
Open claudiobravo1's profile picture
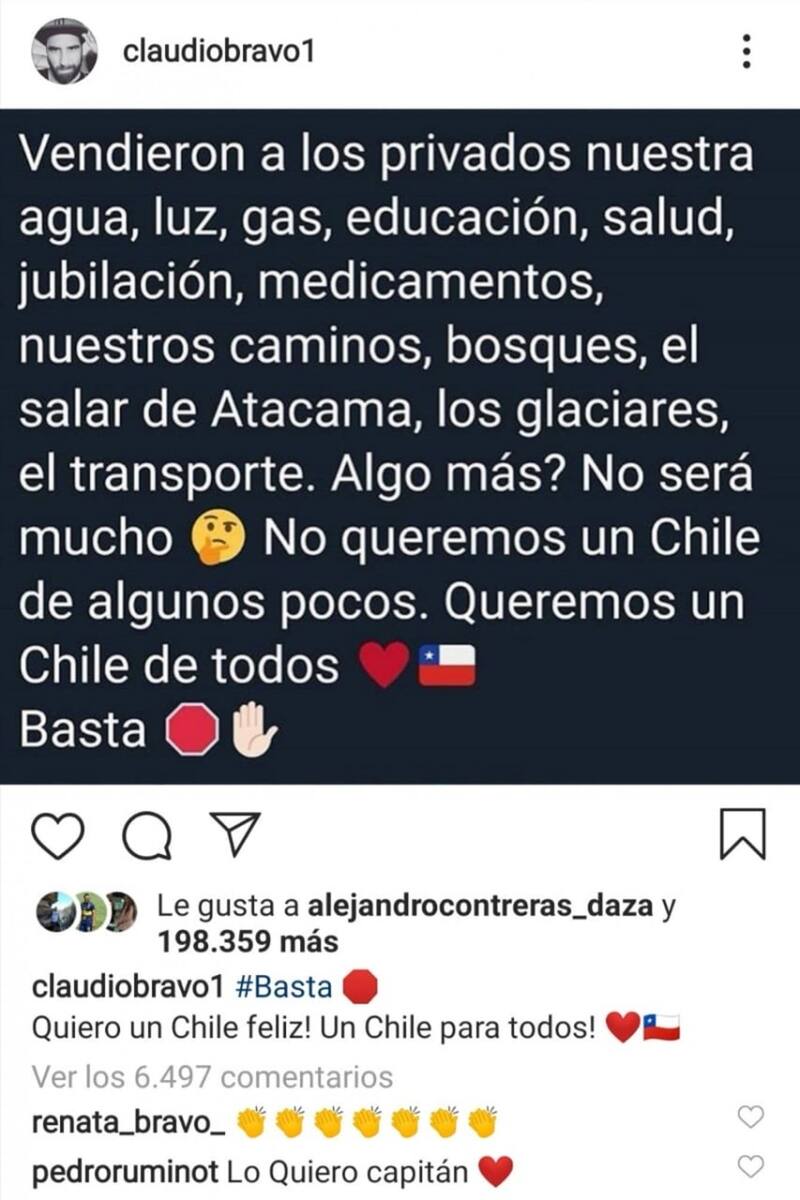click(65, 51)
